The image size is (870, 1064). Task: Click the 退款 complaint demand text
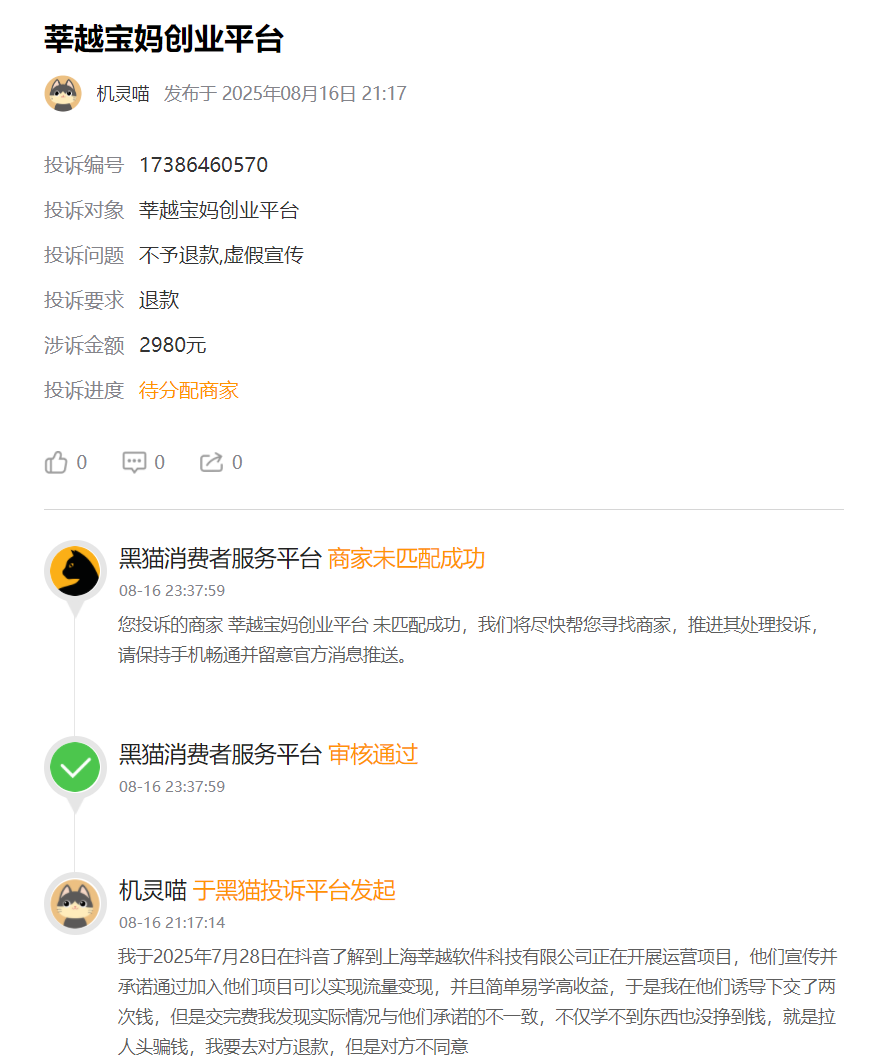coord(157,300)
